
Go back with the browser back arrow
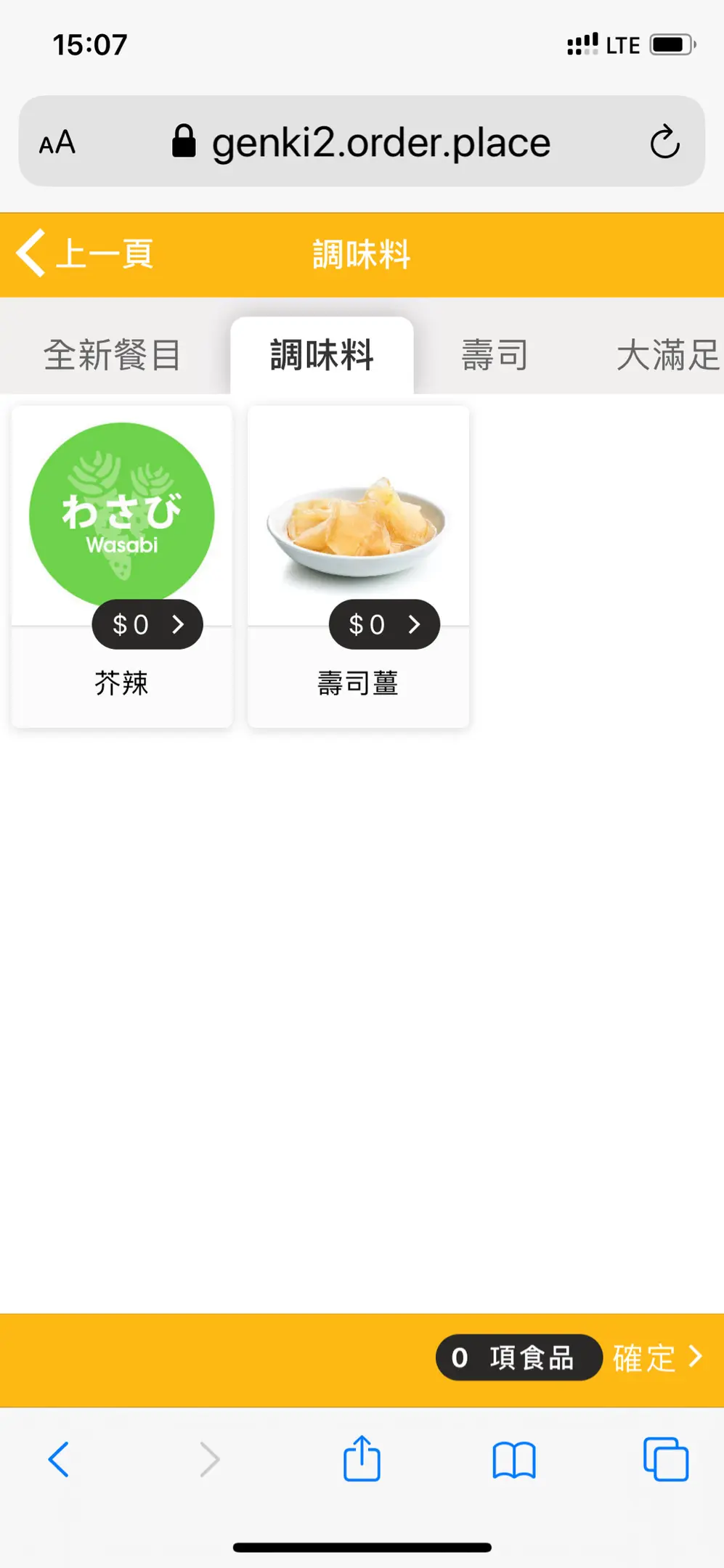59,1459
